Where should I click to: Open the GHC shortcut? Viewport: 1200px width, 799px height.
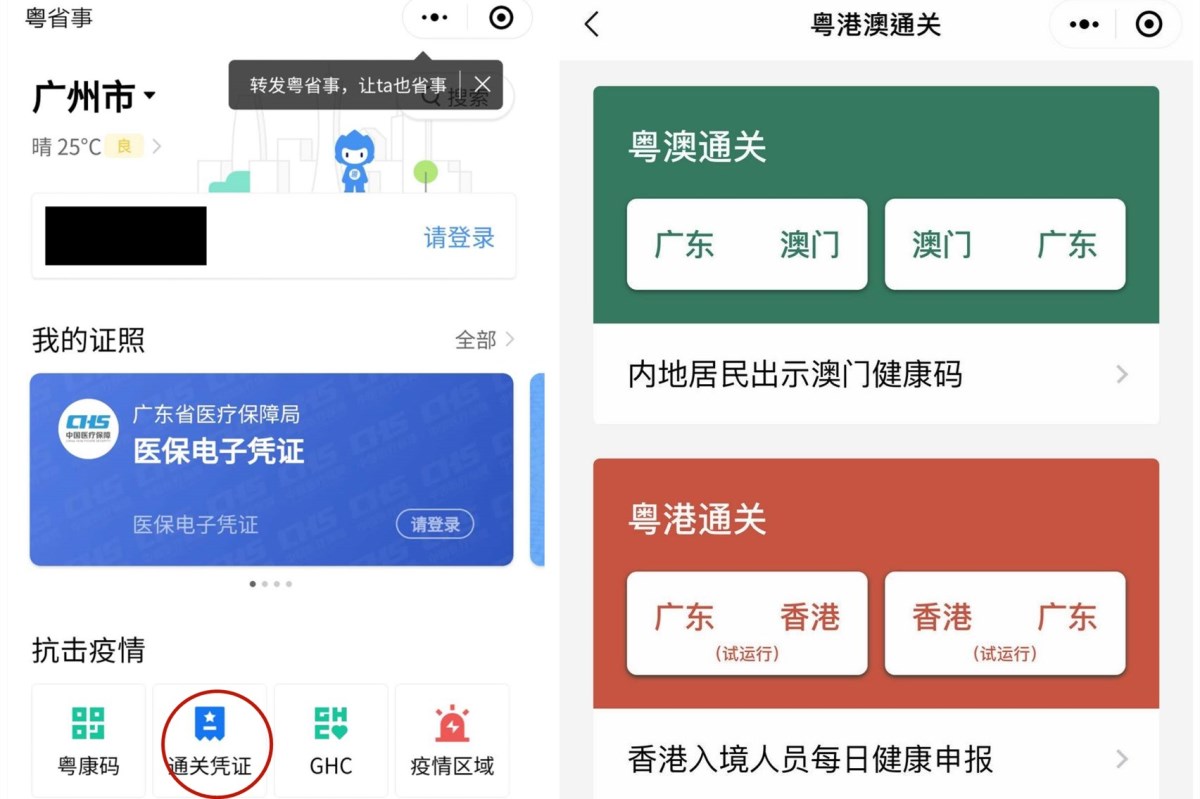331,740
